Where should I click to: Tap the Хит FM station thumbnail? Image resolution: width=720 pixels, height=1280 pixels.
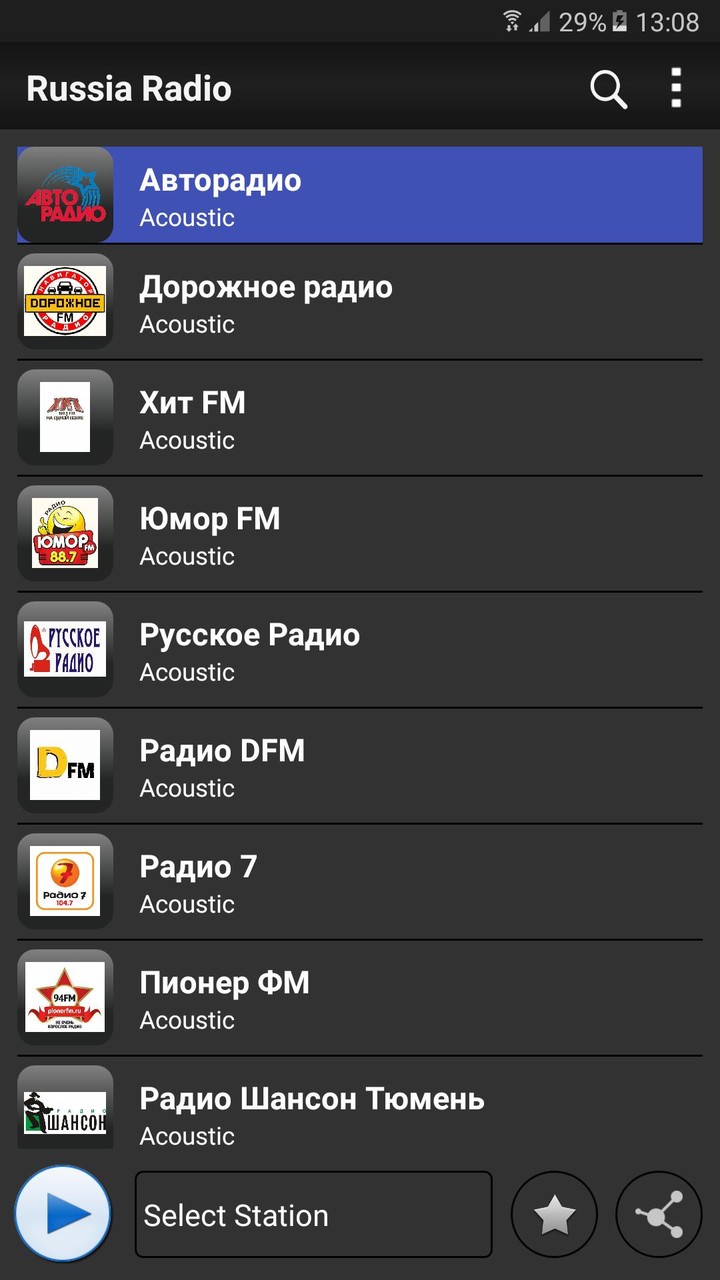tap(65, 417)
